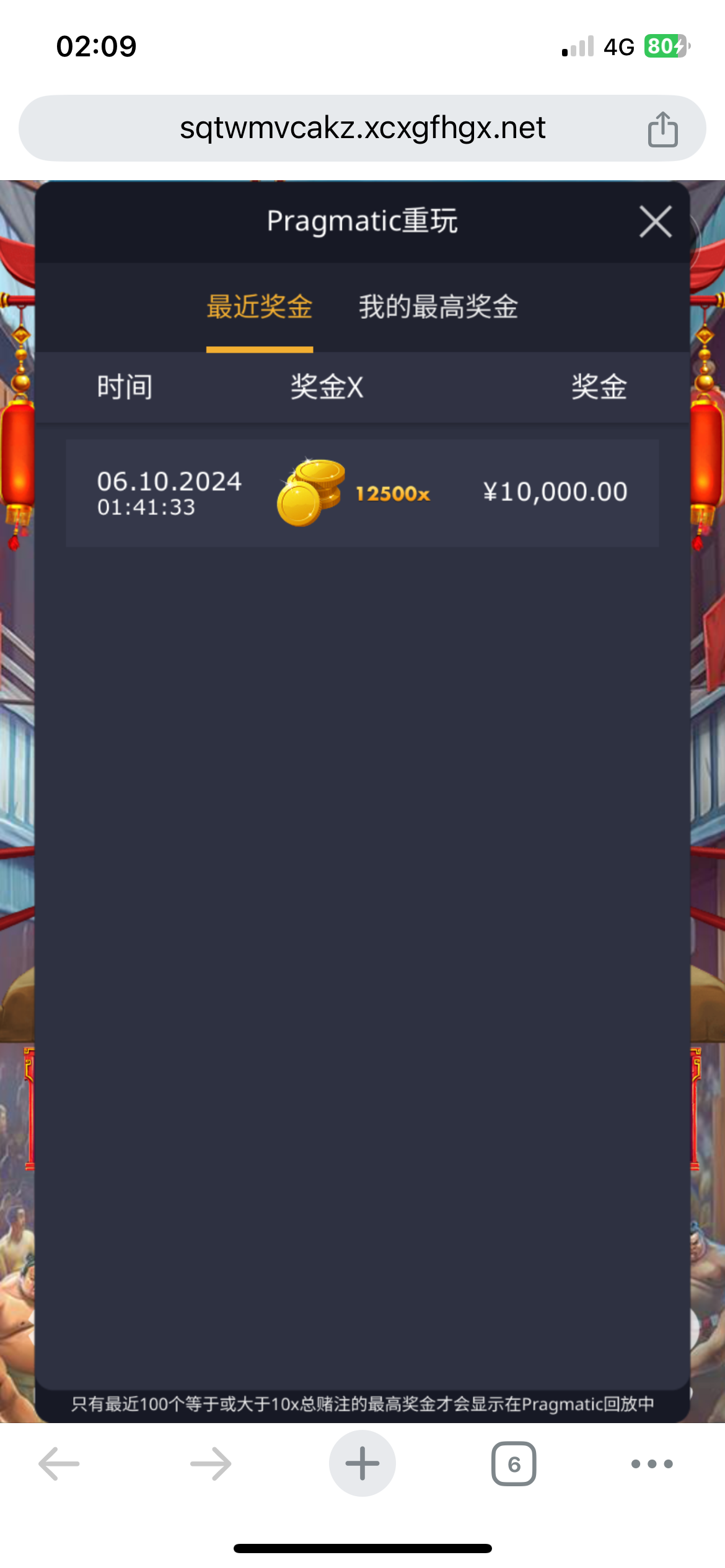Go forward in browser history

pyautogui.click(x=211, y=1464)
